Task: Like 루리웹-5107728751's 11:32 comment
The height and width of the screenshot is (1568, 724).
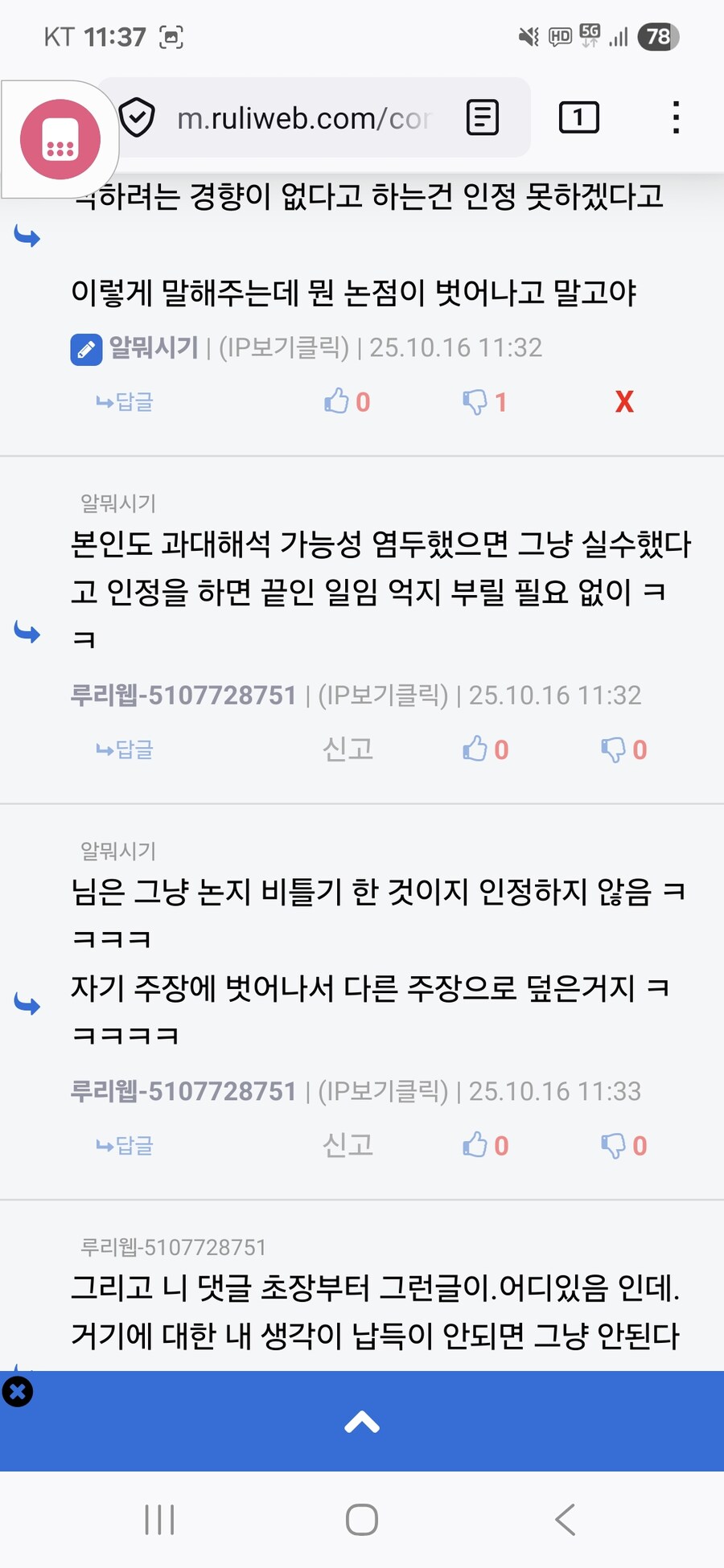Action: tap(485, 749)
